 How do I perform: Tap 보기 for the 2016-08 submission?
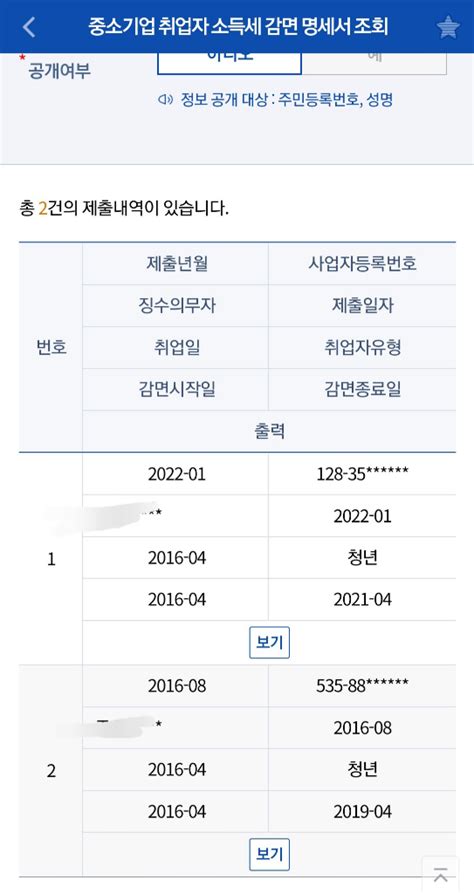pos(269,854)
